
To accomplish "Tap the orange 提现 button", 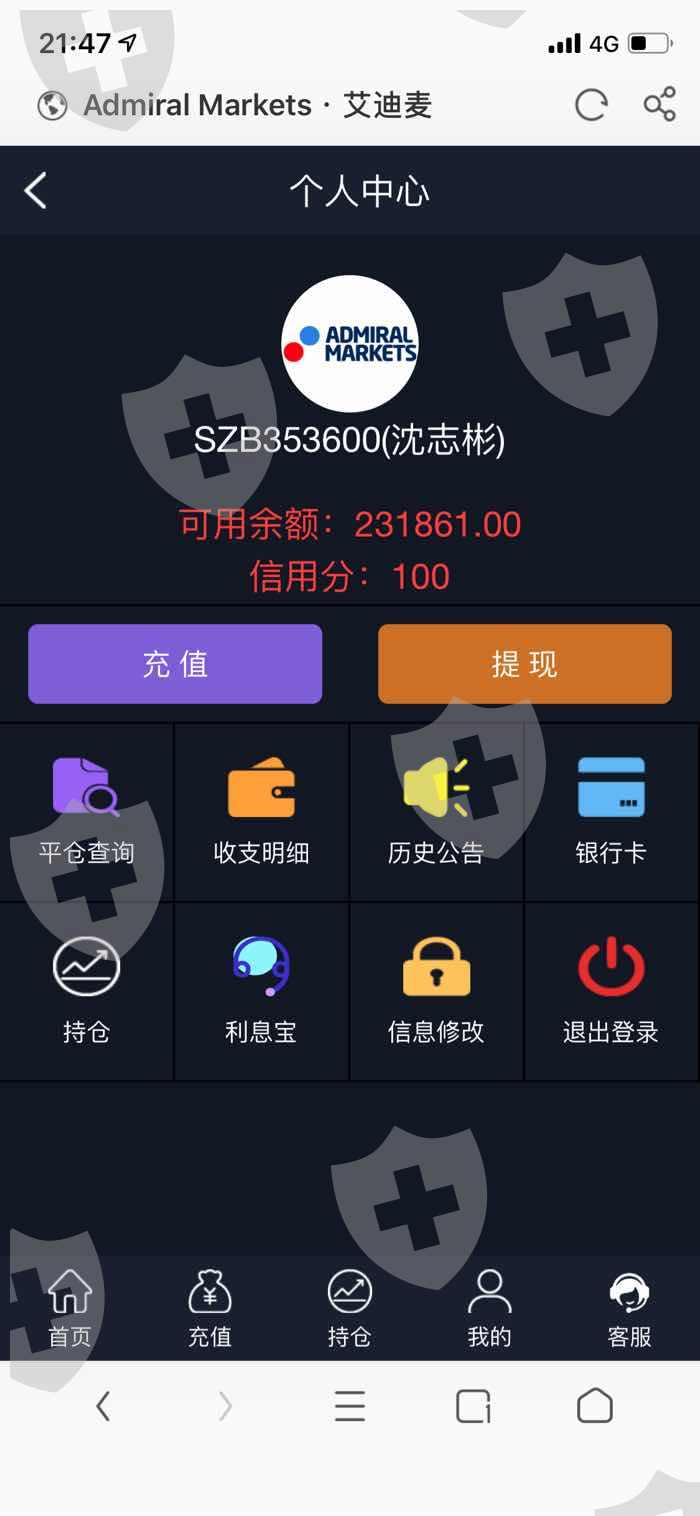I will [x=524, y=664].
